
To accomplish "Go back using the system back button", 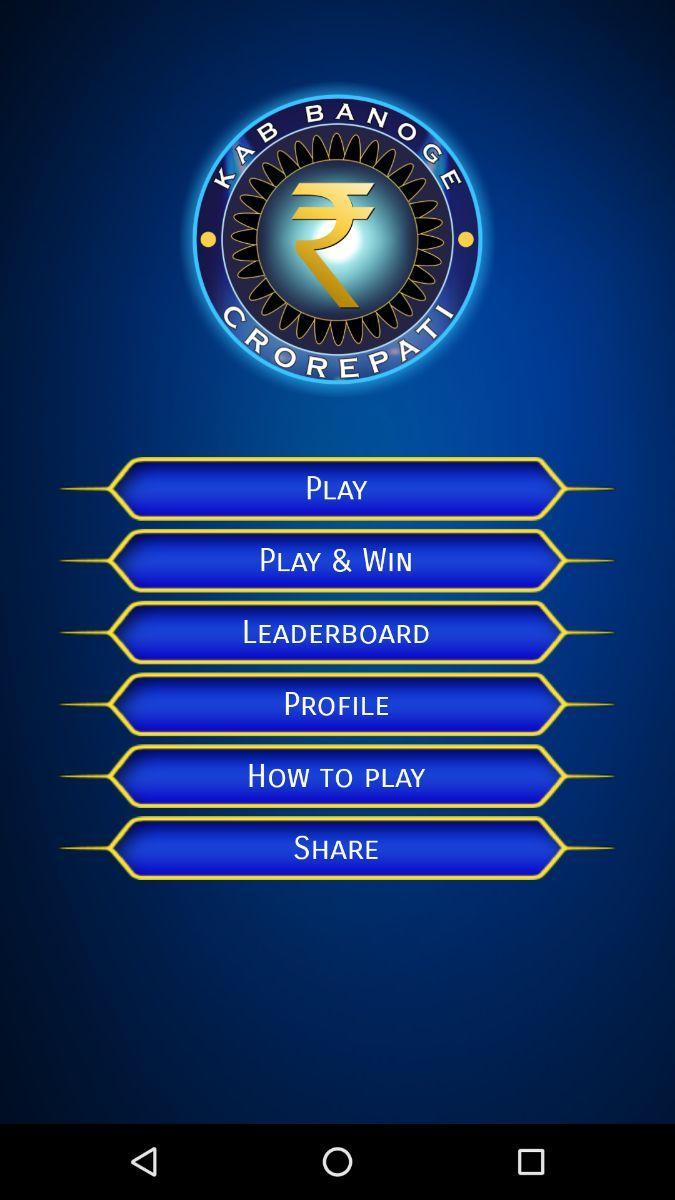I will click(144, 1161).
